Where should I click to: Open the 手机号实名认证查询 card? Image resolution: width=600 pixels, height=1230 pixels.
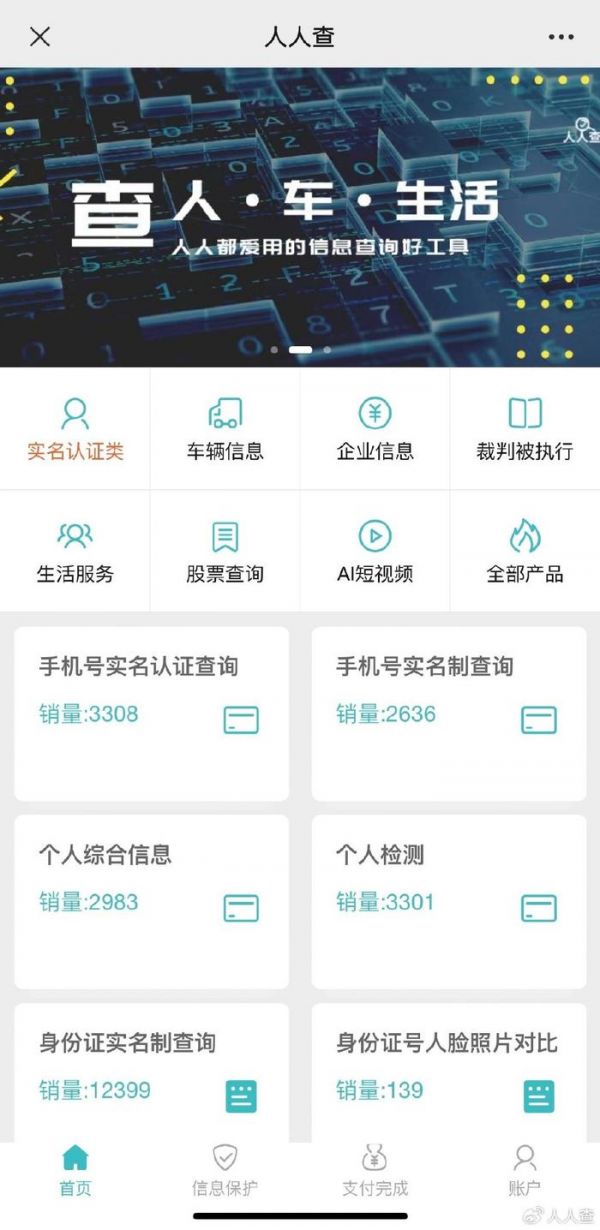click(x=151, y=713)
